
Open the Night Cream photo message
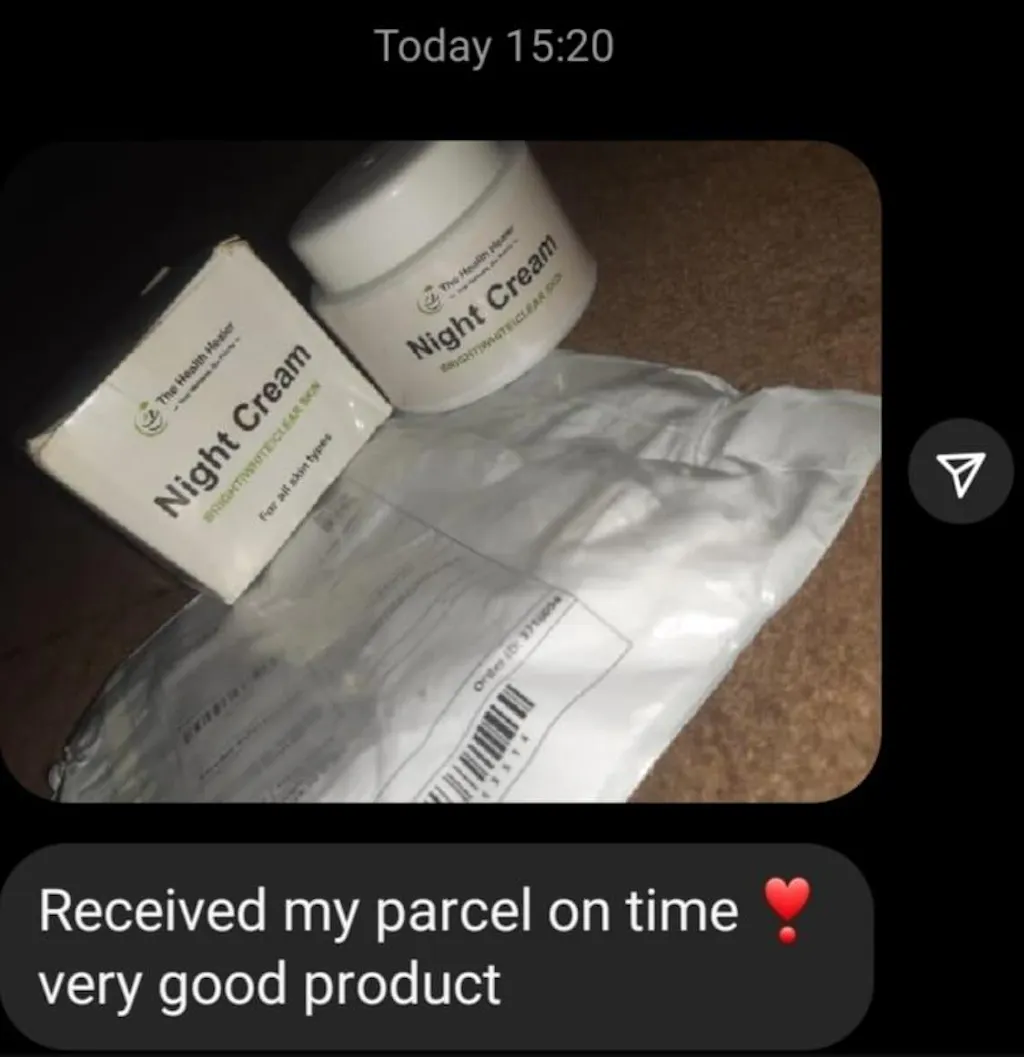coord(440,471)
